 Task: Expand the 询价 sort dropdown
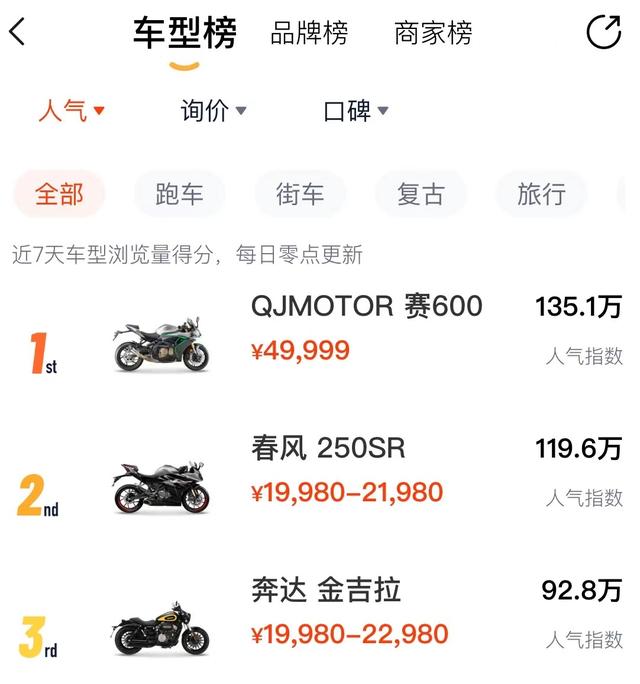coord(213,110)
